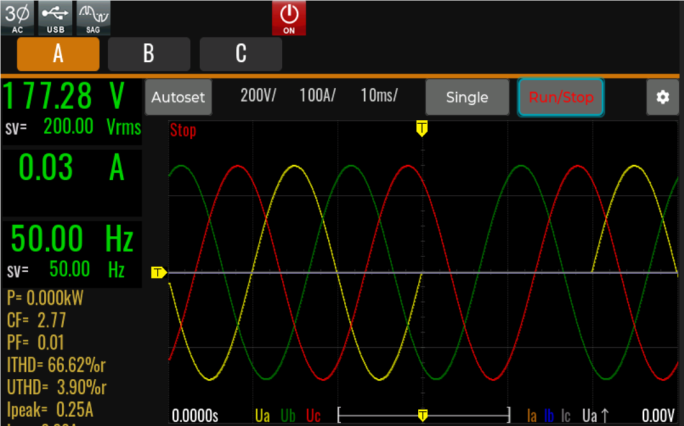The image size is (684, 426).
Task: Open the USB connection icon
Action: tap(55, 17)
